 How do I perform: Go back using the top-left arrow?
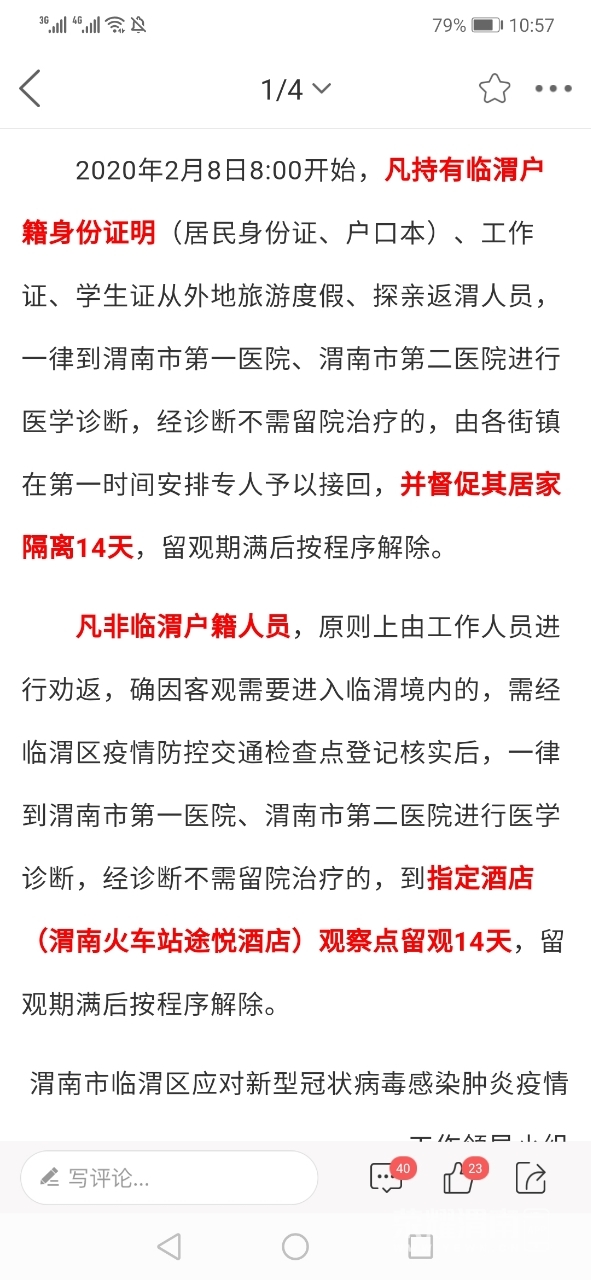(x=30, y=89)
